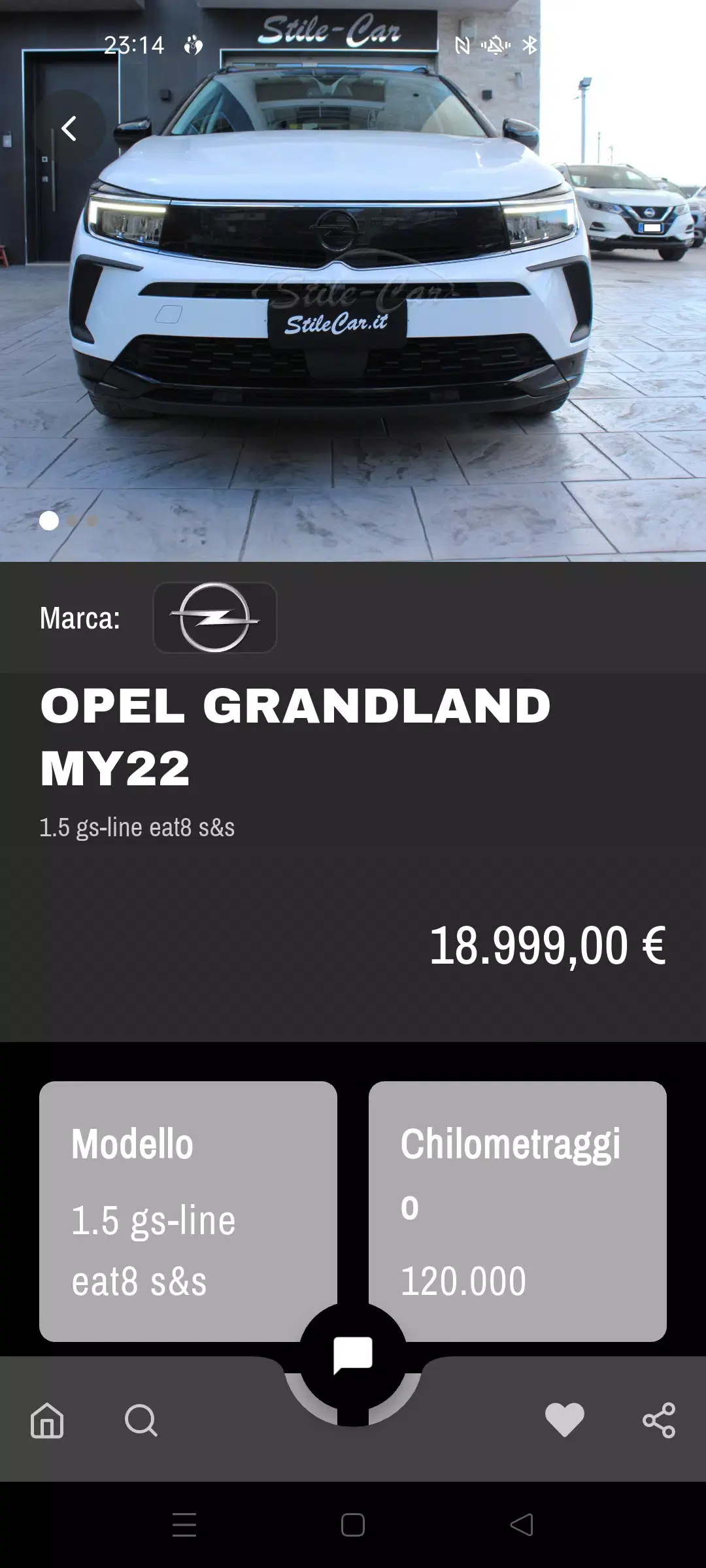Screen dimensions: 706x1568
Task: Tap the vibration mode icon in status bar
Action: point(495,46)
